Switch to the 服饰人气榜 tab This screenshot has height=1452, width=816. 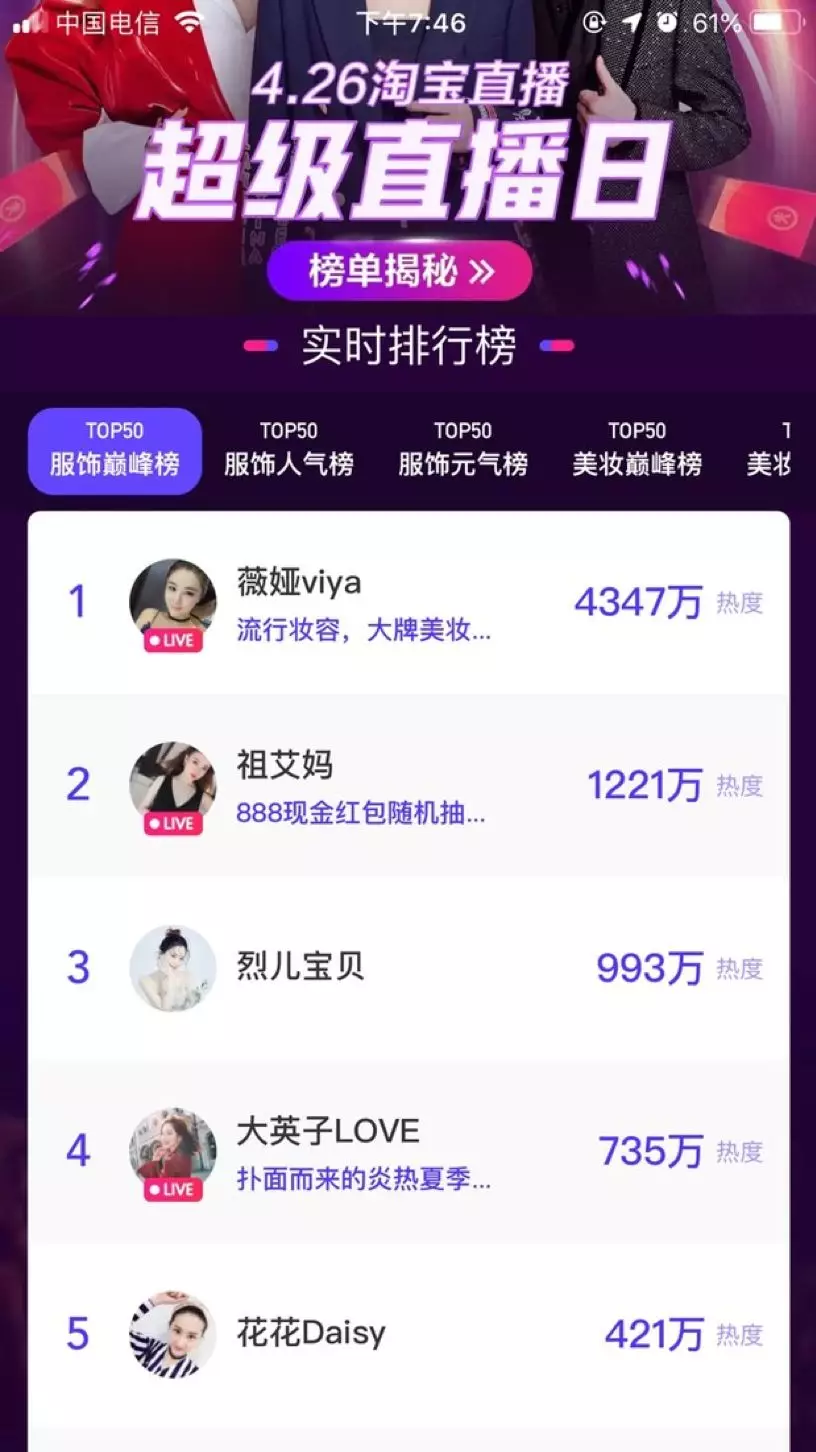click(x=289, y=451)
